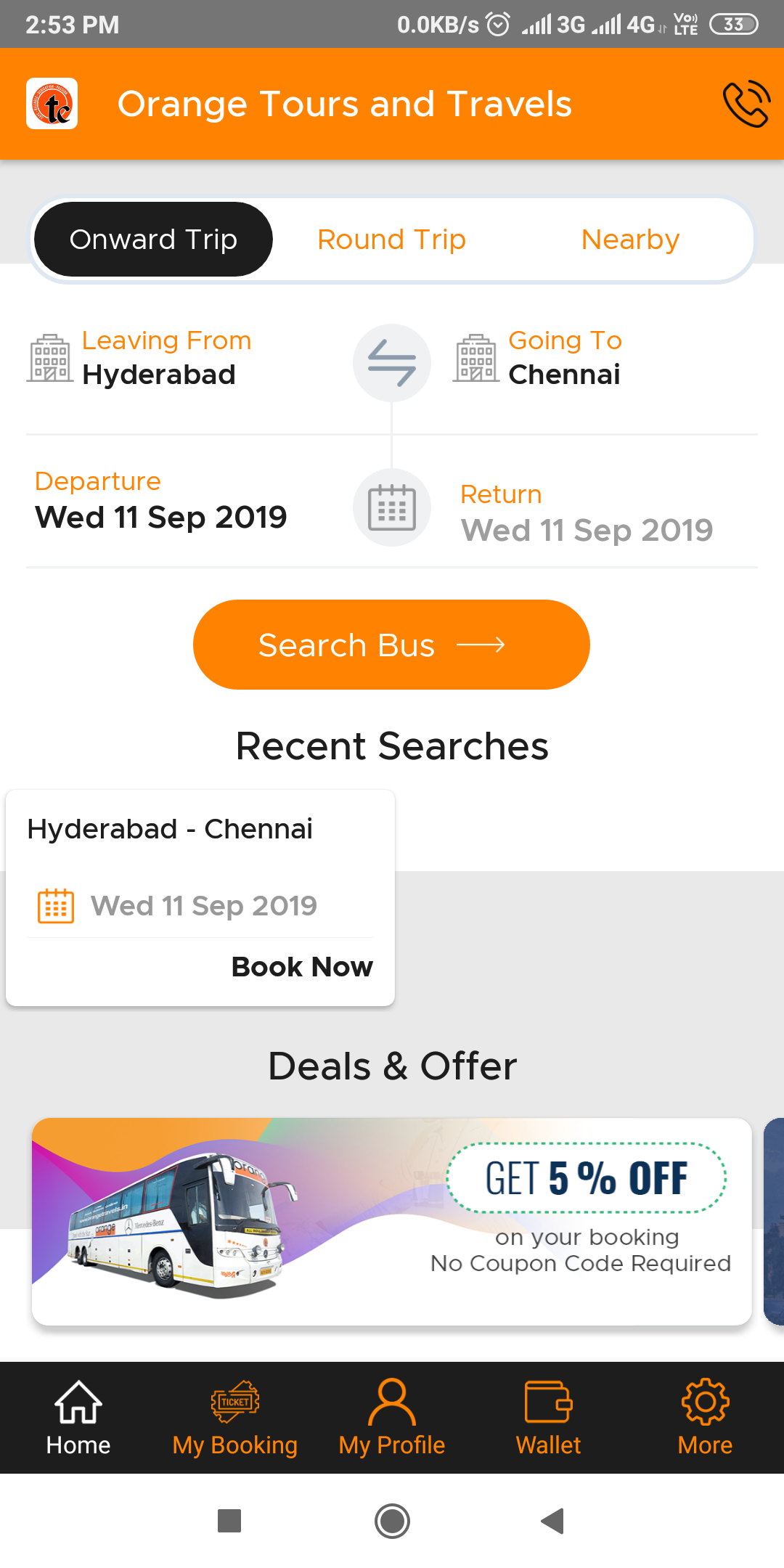Call support via the phone icon
784x1568 pixels.
coord(746,104)
